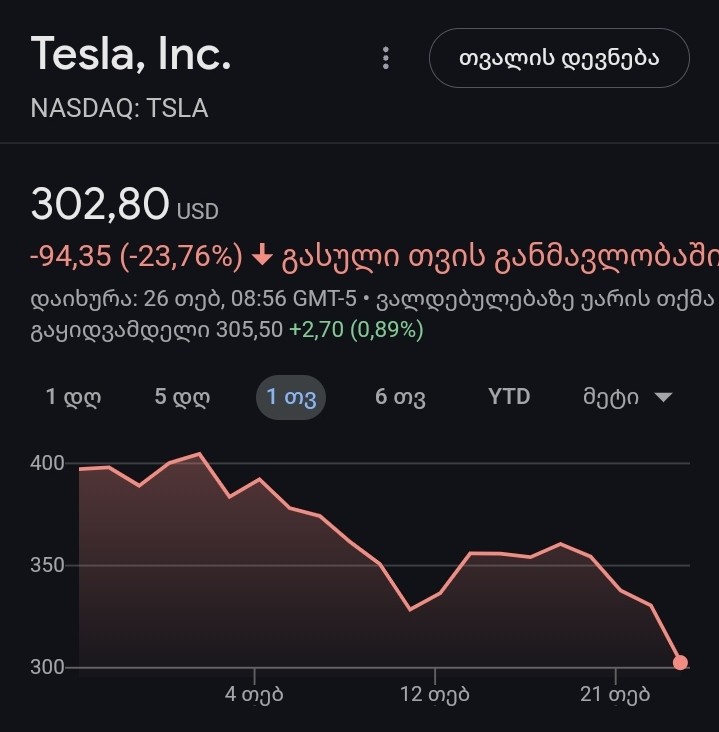This screenshot has width=719, height=732.
Task: Tap the თვალის დევნება follow button
Action: coord(559,58)
